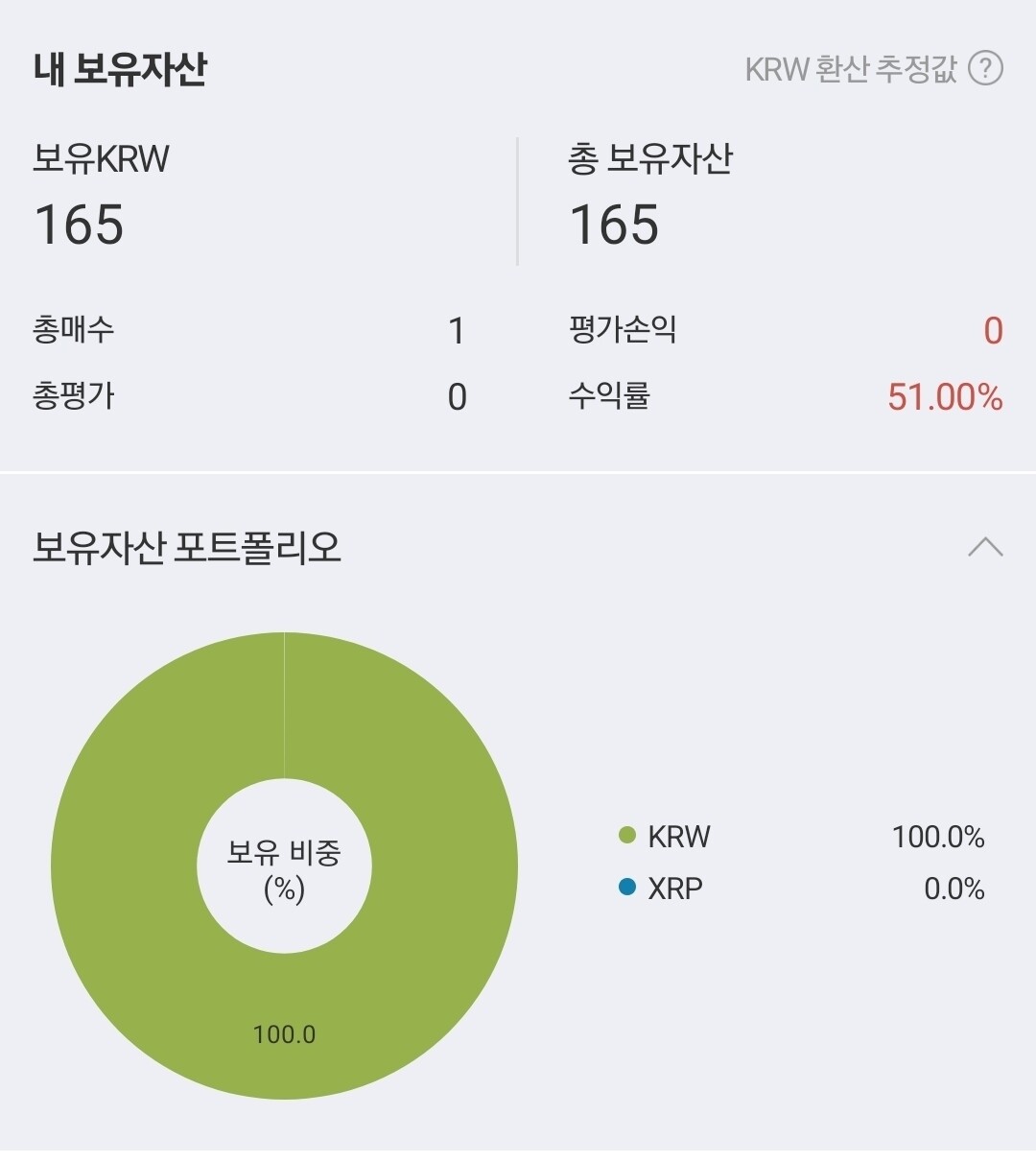
Task: Click the 100.0 label on the chart
Action: click(283, 1035)
